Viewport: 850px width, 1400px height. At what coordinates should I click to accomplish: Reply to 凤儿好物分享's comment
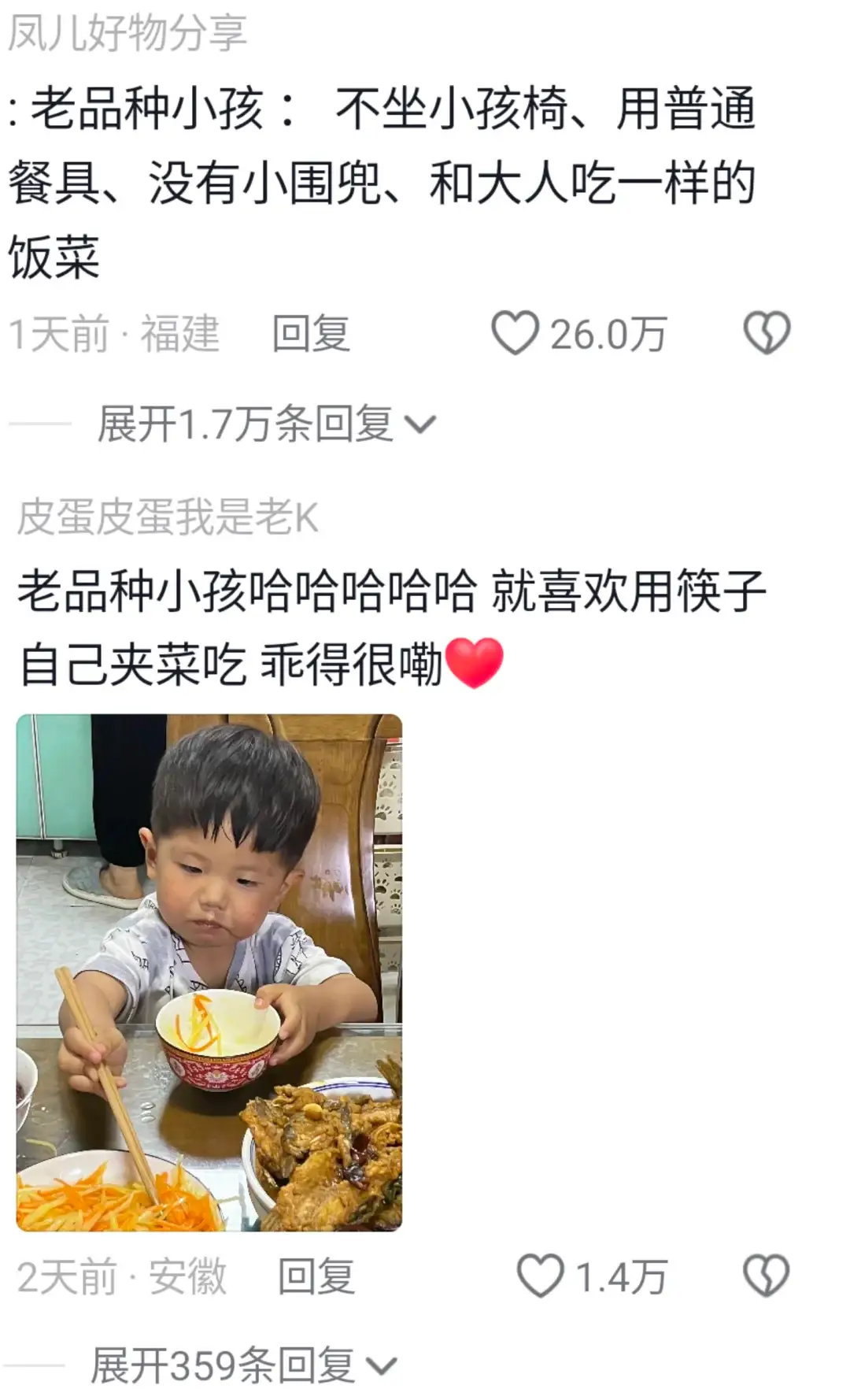pos(310,334)
